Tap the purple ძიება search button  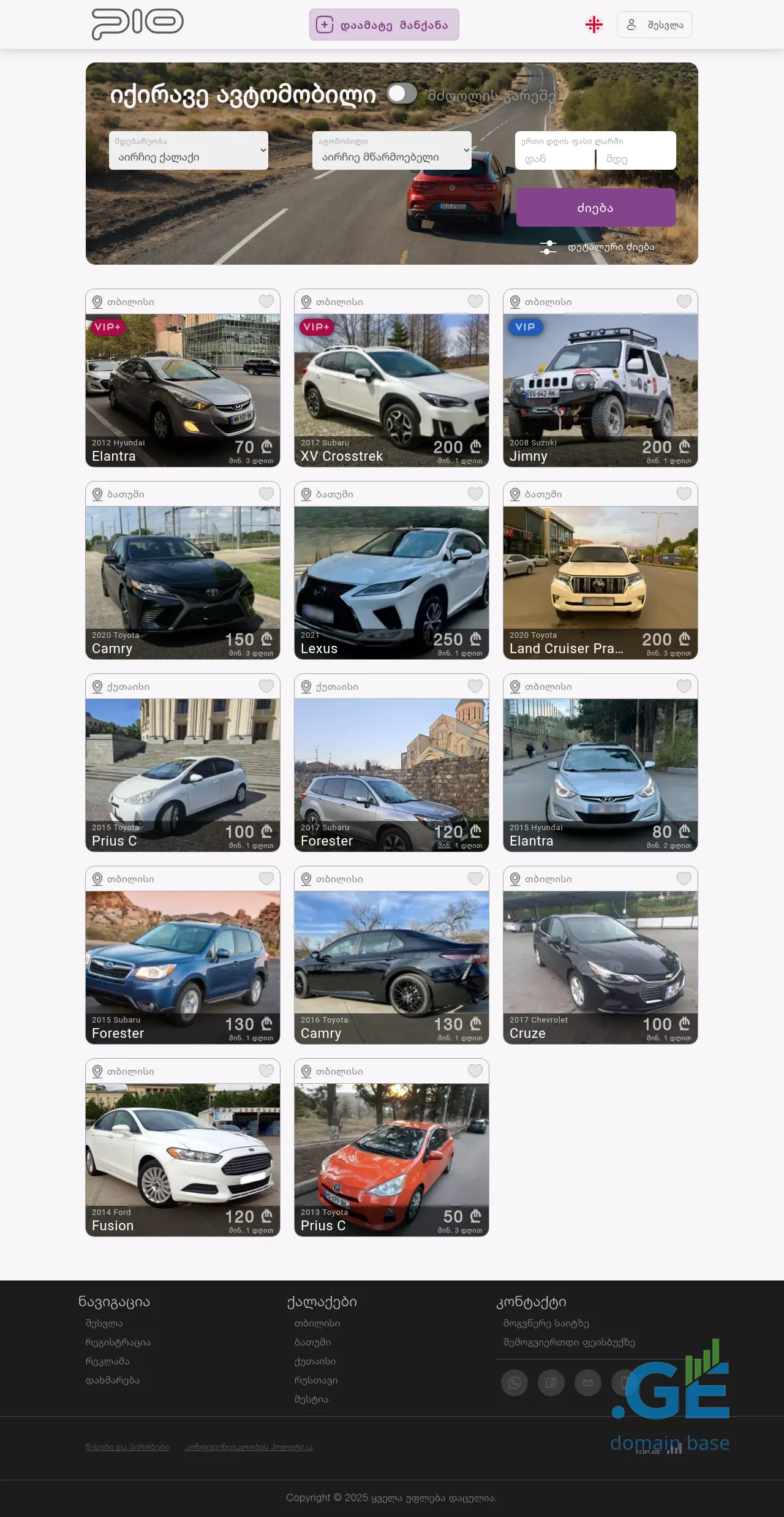pyautogui.click(x=595, y=208)
